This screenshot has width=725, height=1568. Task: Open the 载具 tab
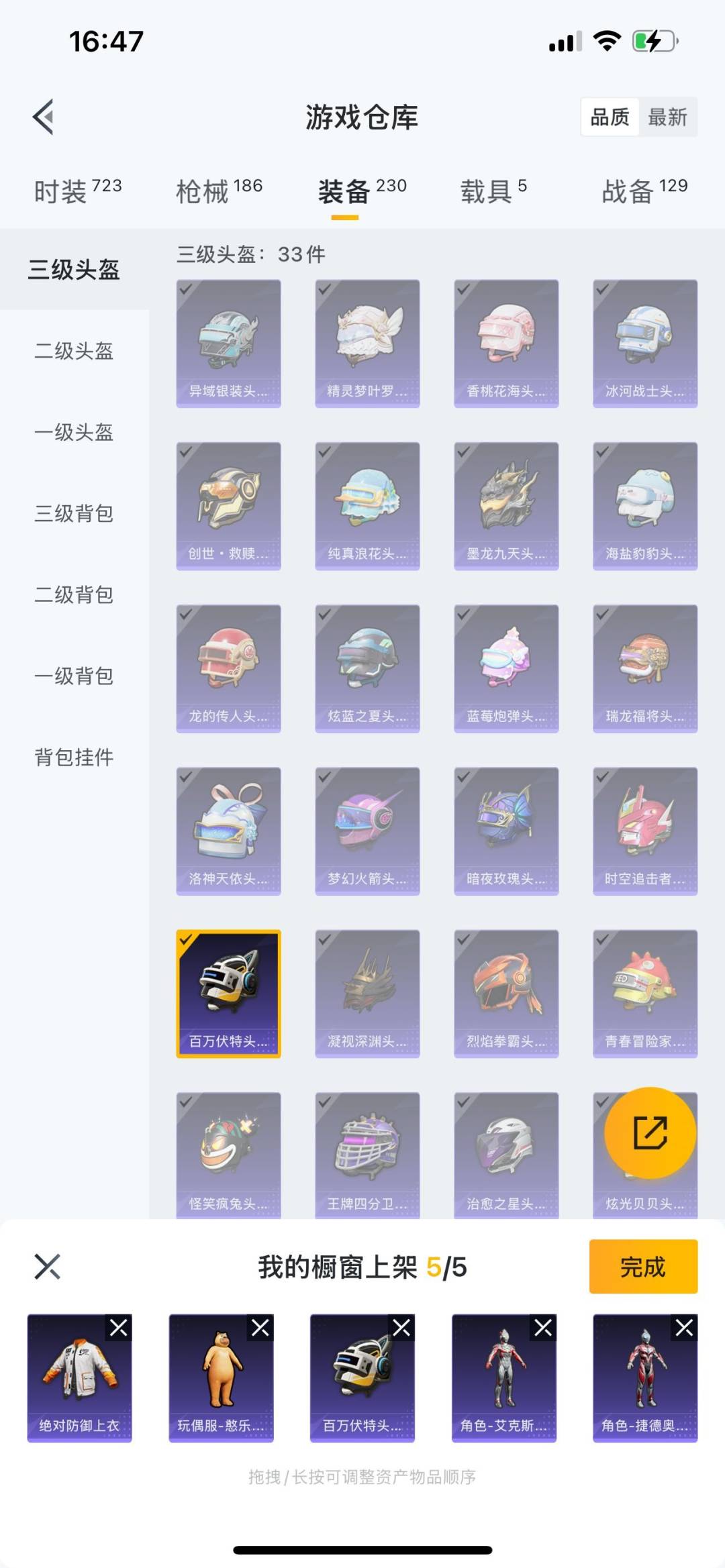point(493,191)
